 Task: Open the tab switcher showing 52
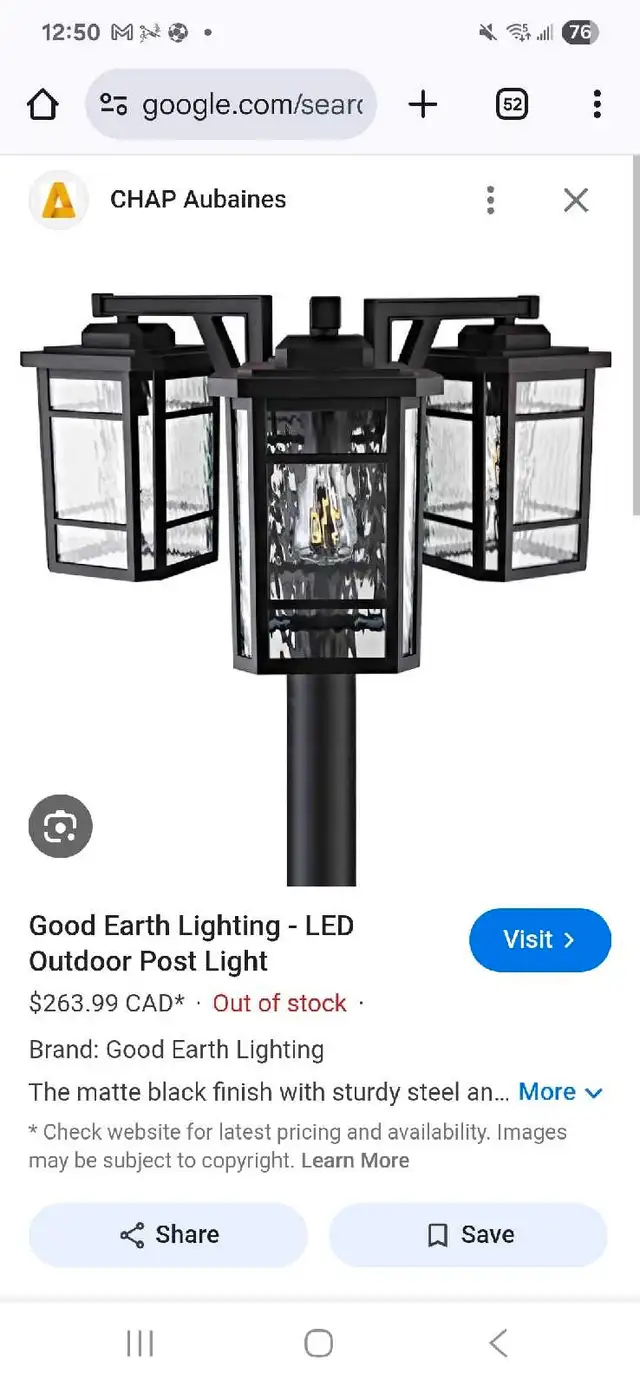tap(511, 104)
